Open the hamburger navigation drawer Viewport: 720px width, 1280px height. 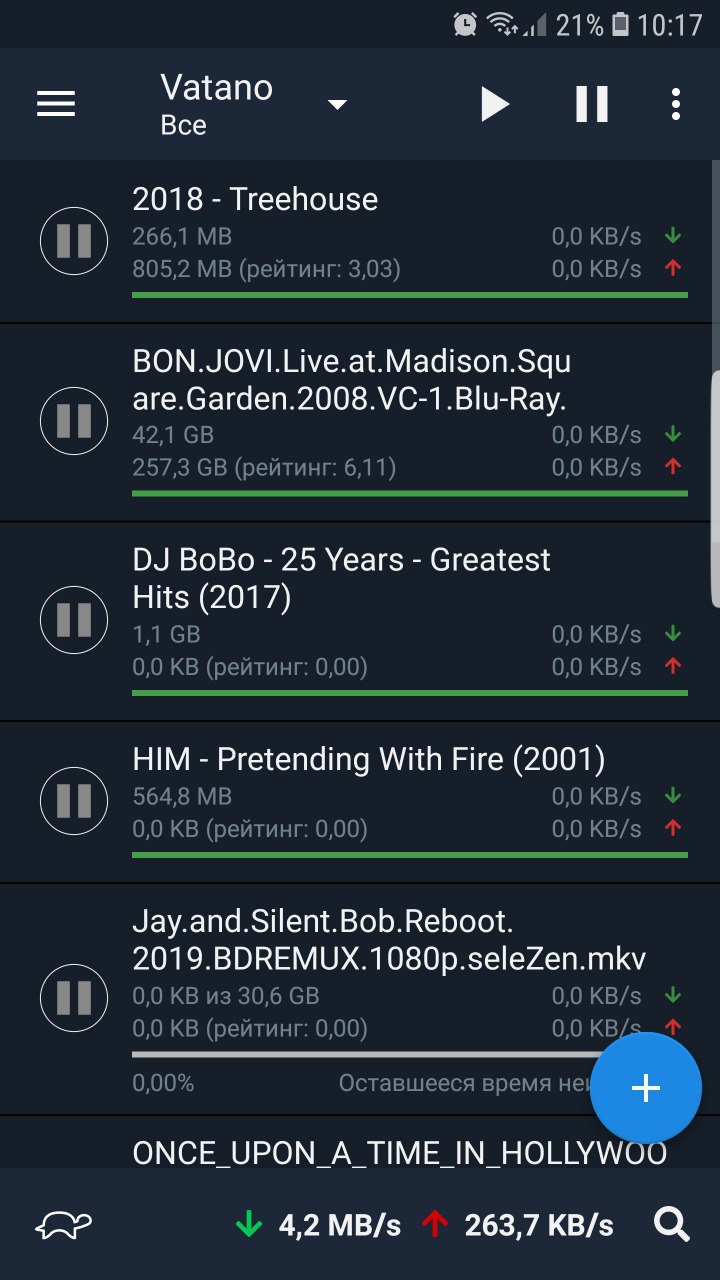pyautogui.click(x=56, y=104)
